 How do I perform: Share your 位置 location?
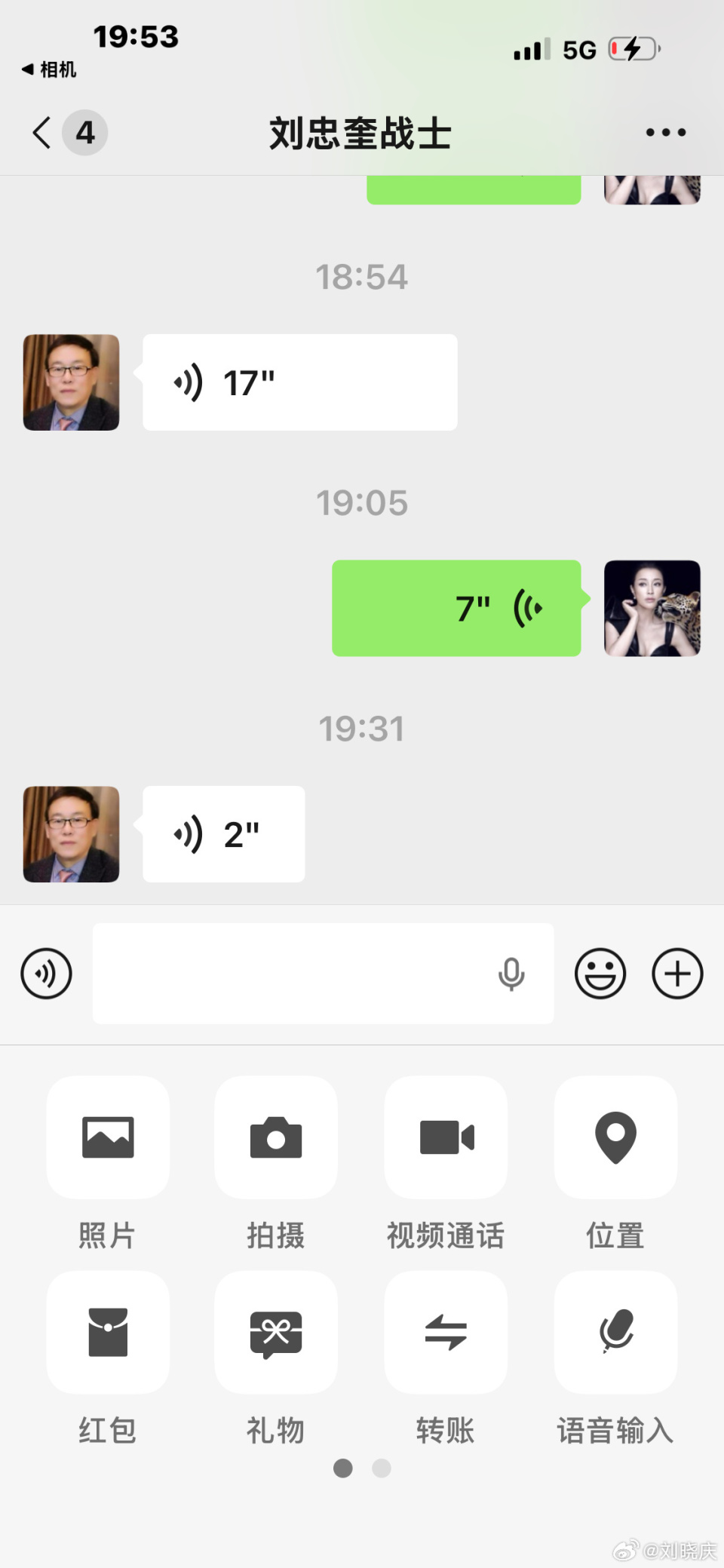[615, 1138]
